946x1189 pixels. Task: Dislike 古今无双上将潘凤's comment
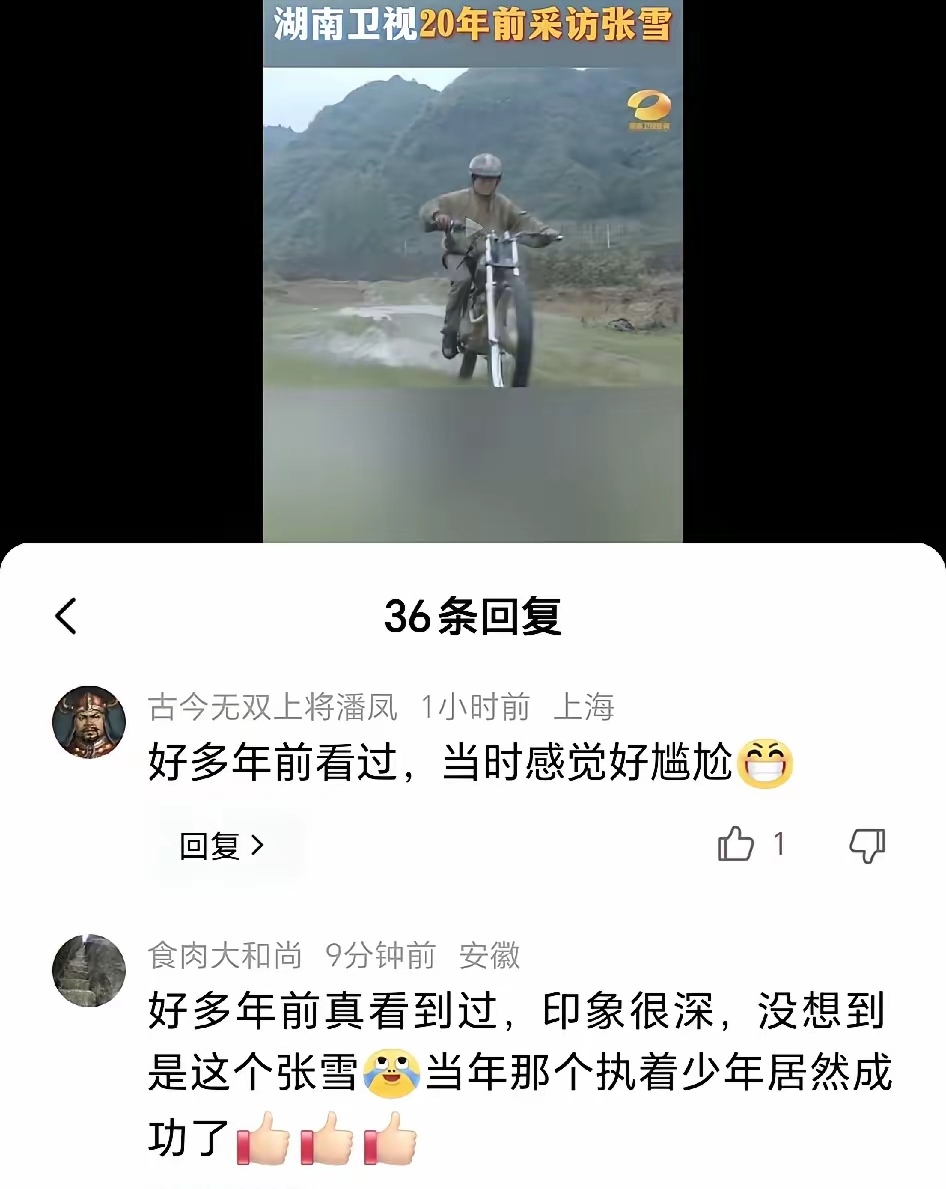click(x=866, y=846)
